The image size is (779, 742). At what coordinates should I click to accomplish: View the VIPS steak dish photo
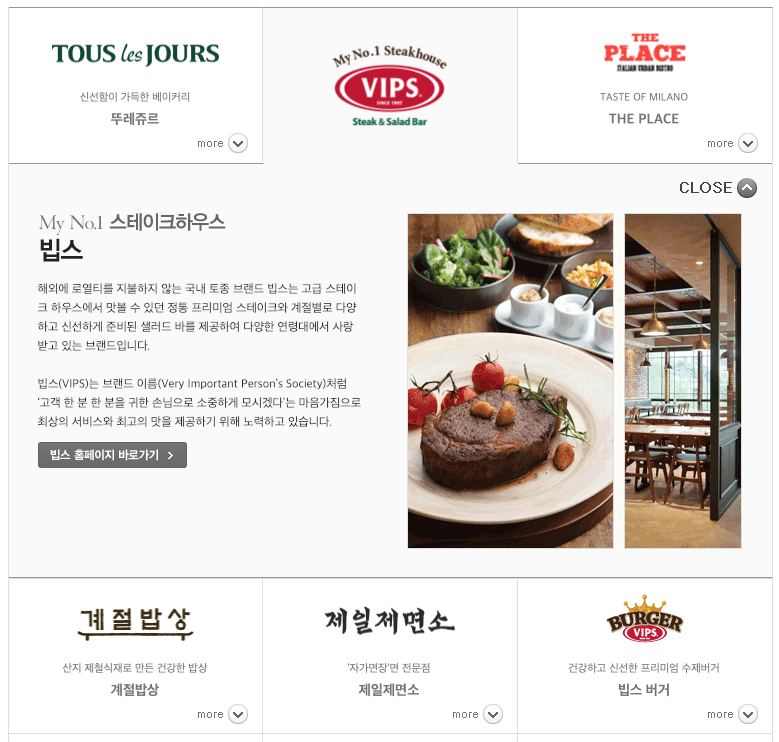(x=510, y=381)
